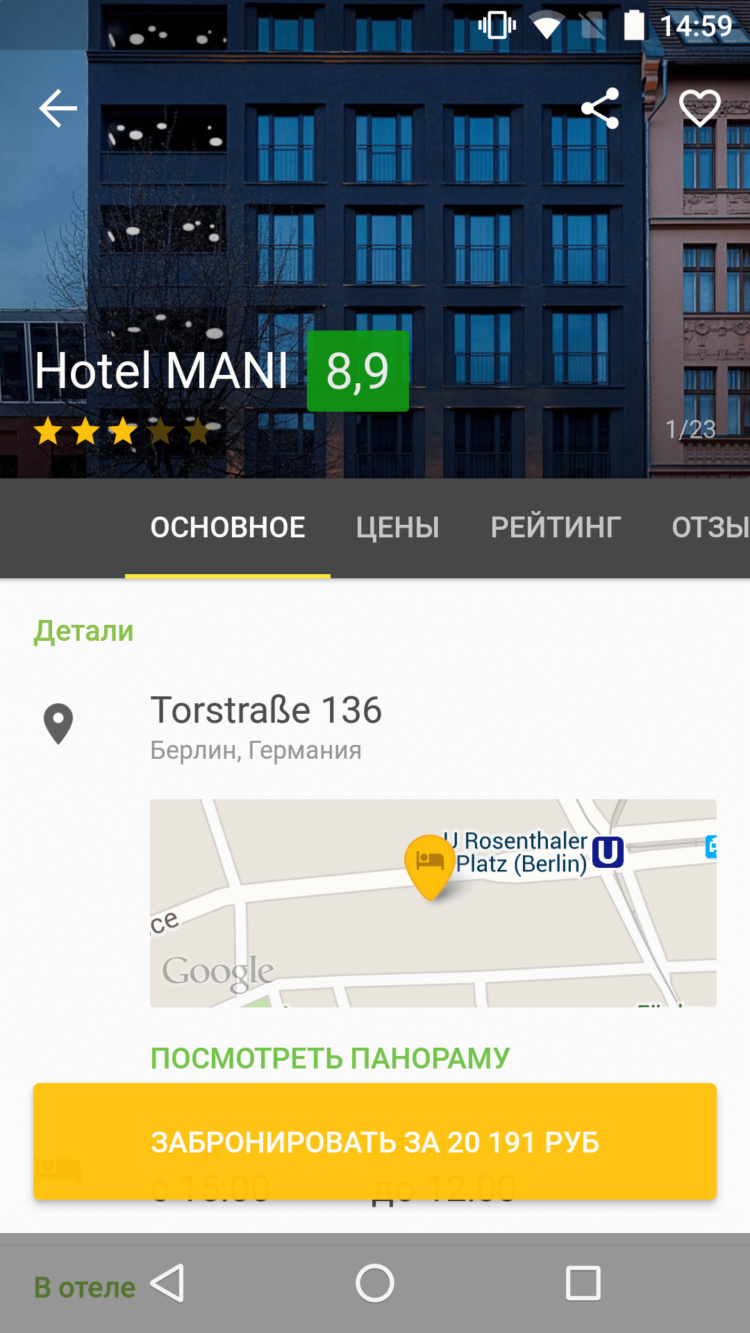The height and width of the screenshot is (1333, 750).
Task: Open the share menu for Hotel MANI
Action: (x=601, y=108)
